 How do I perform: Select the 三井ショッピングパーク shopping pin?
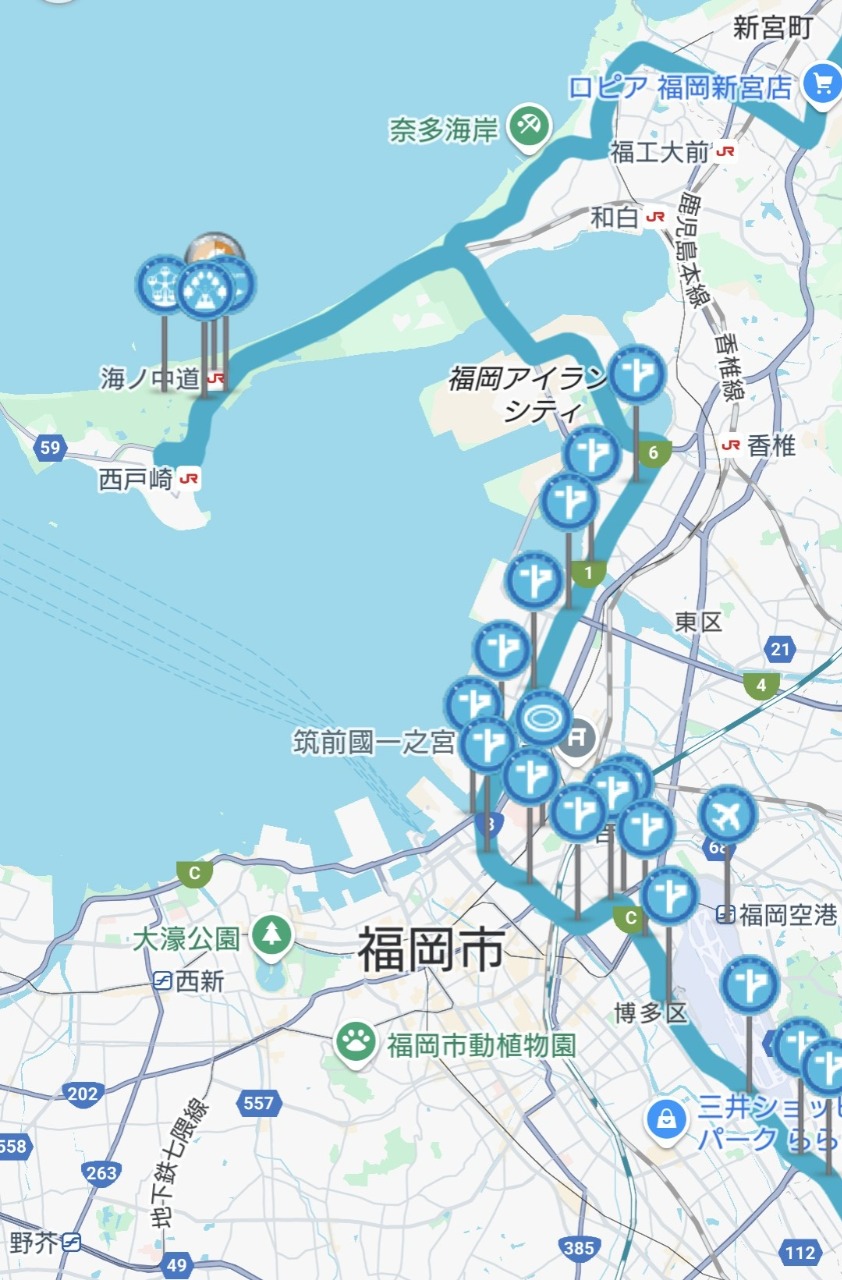666,1120
